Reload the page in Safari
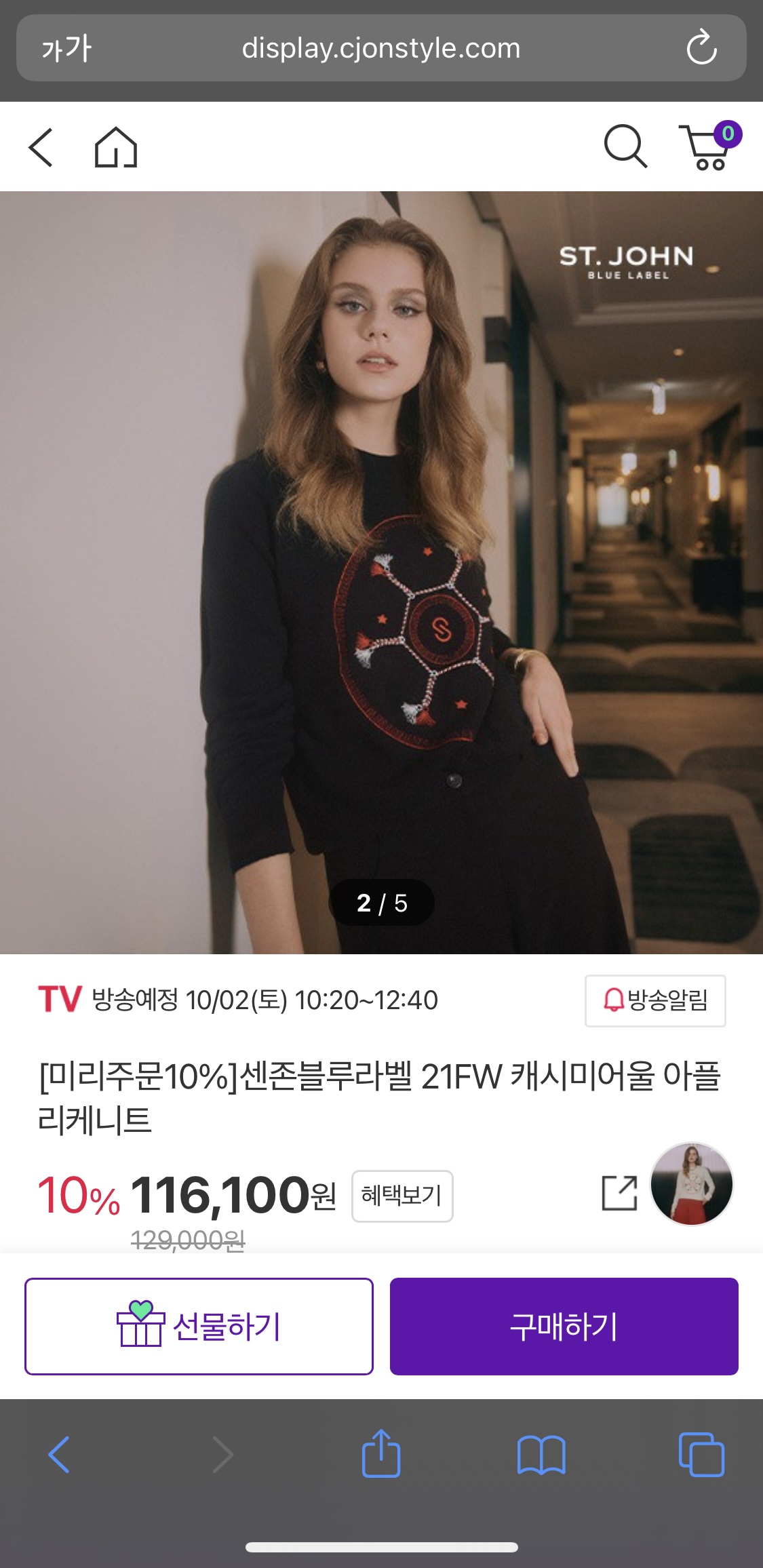763x1568 pixels. [x=701, y=48]
